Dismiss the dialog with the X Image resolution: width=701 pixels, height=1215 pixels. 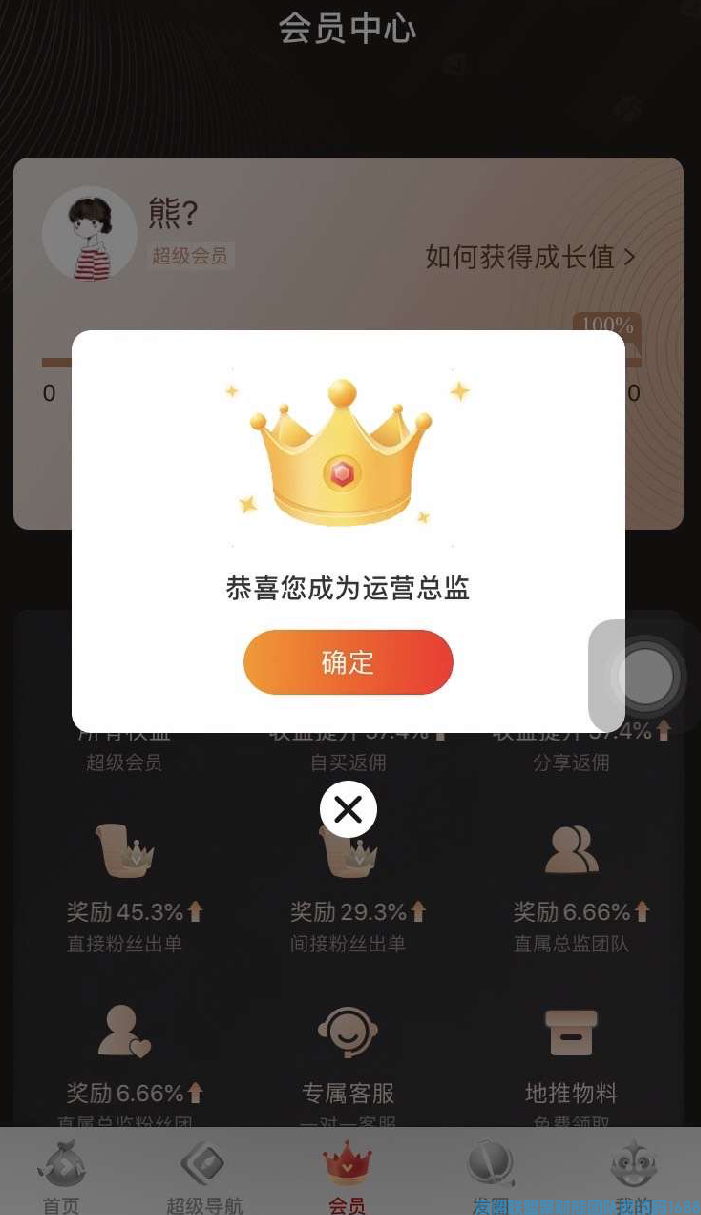pos(348,809)
